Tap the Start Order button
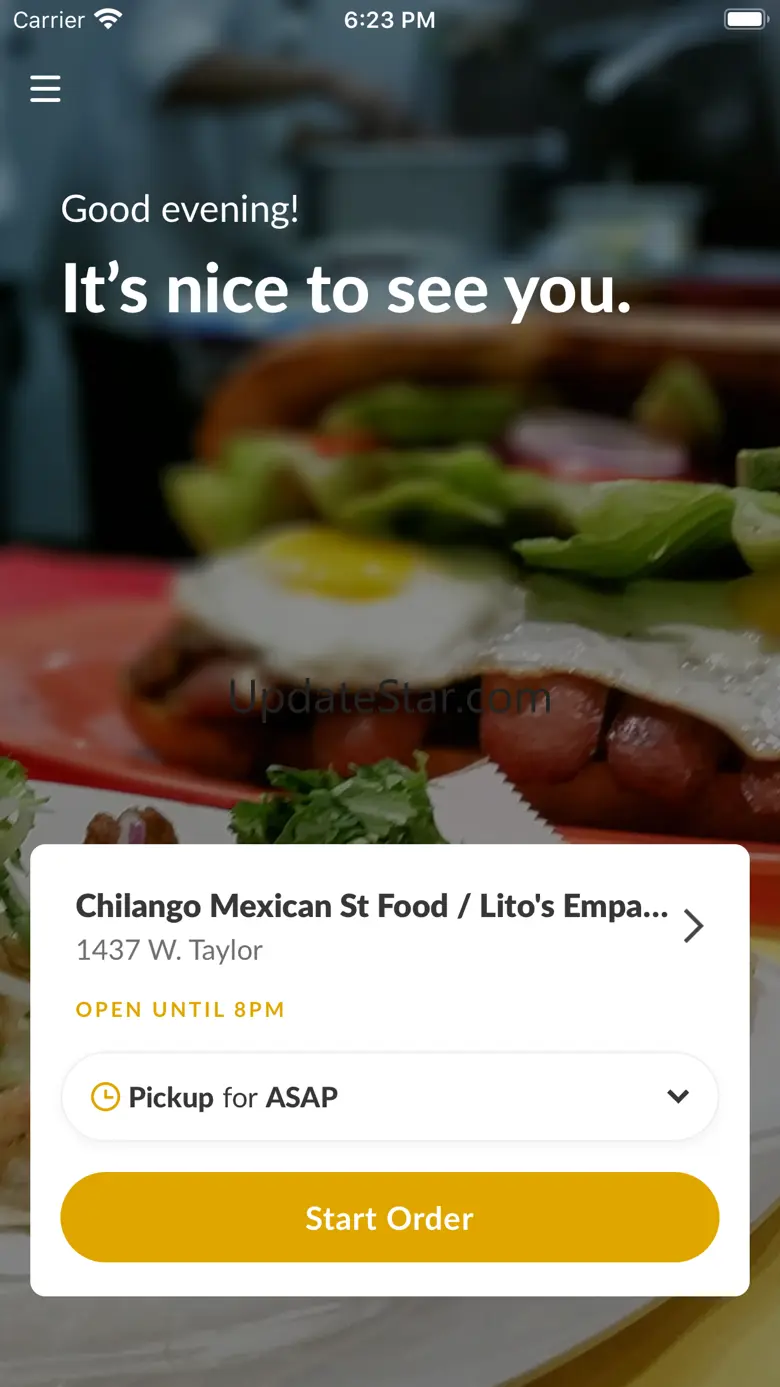 tap(390, 1218)
